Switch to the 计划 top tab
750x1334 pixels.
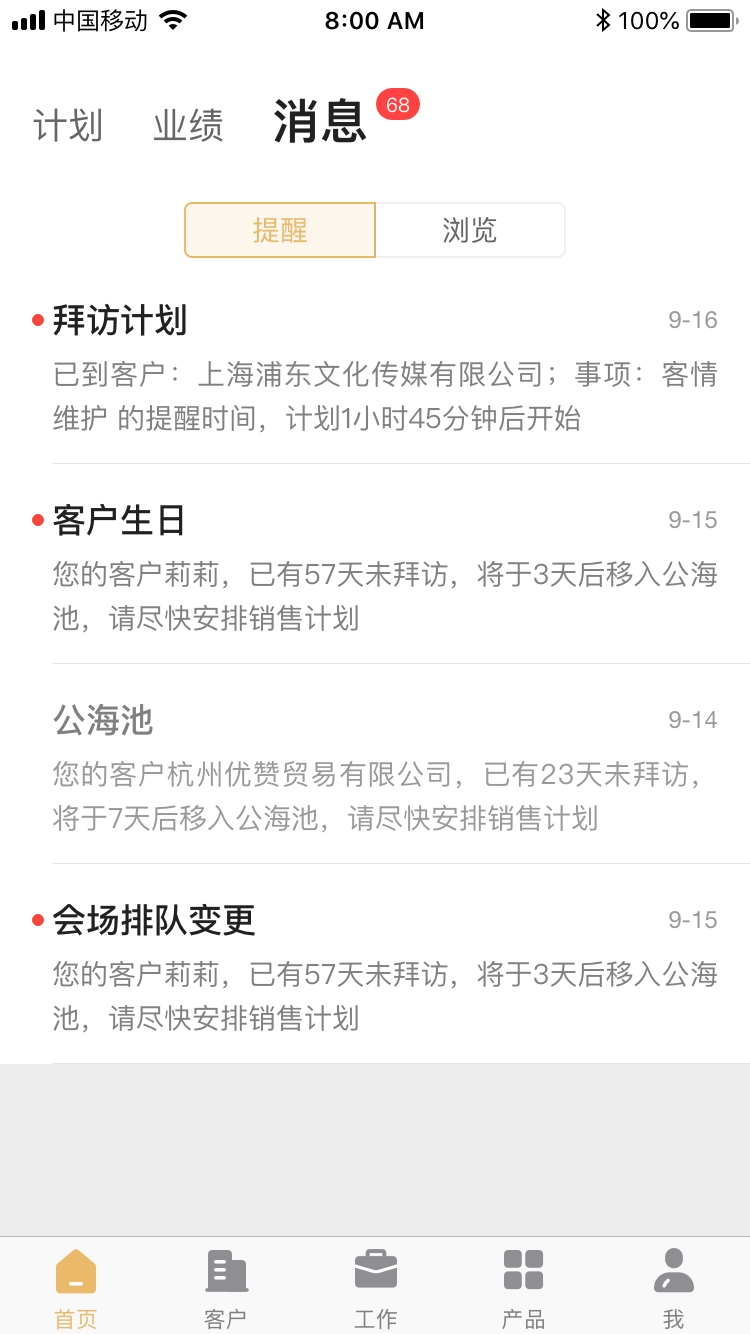[x=68, y=126]
